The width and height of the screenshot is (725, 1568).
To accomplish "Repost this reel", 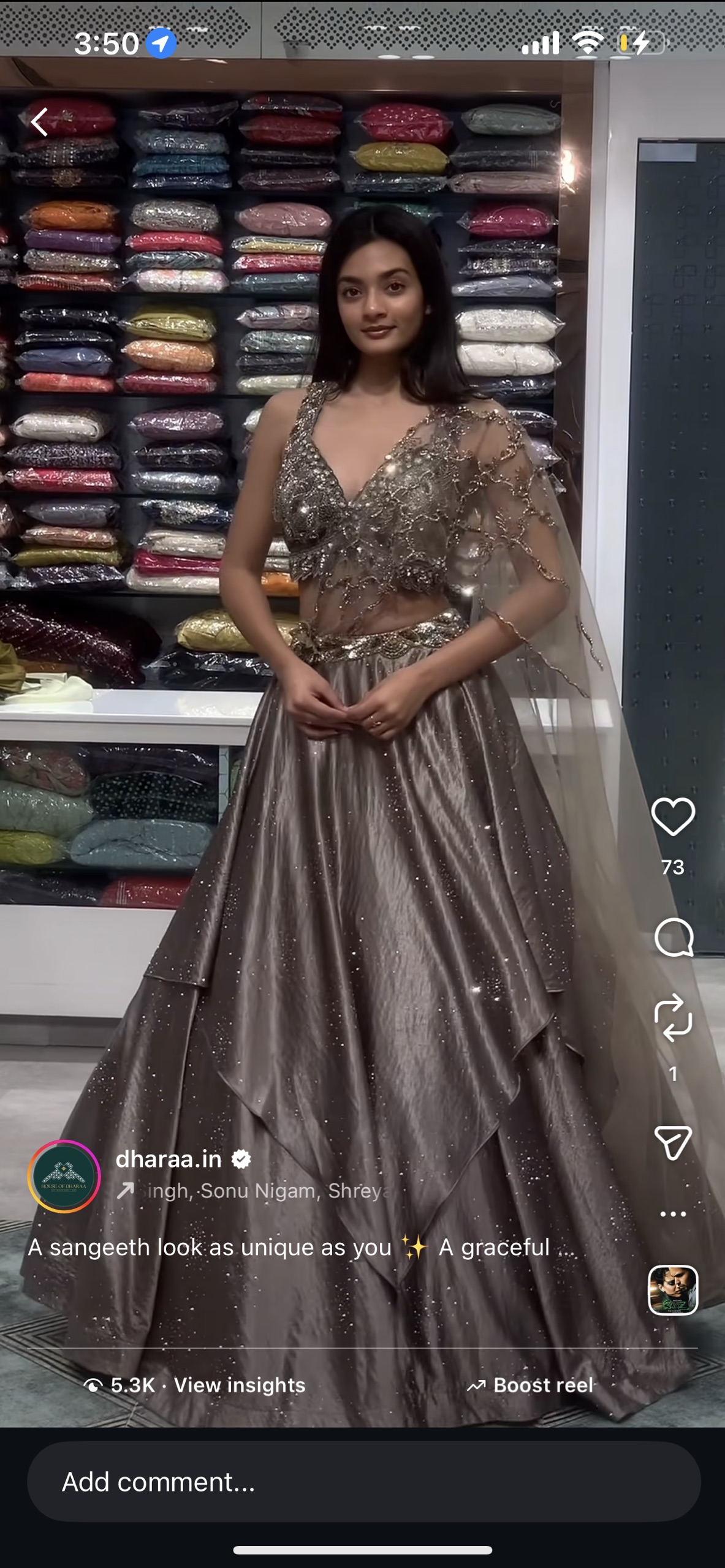I will pyautogui.click(x=673, y=1017).
